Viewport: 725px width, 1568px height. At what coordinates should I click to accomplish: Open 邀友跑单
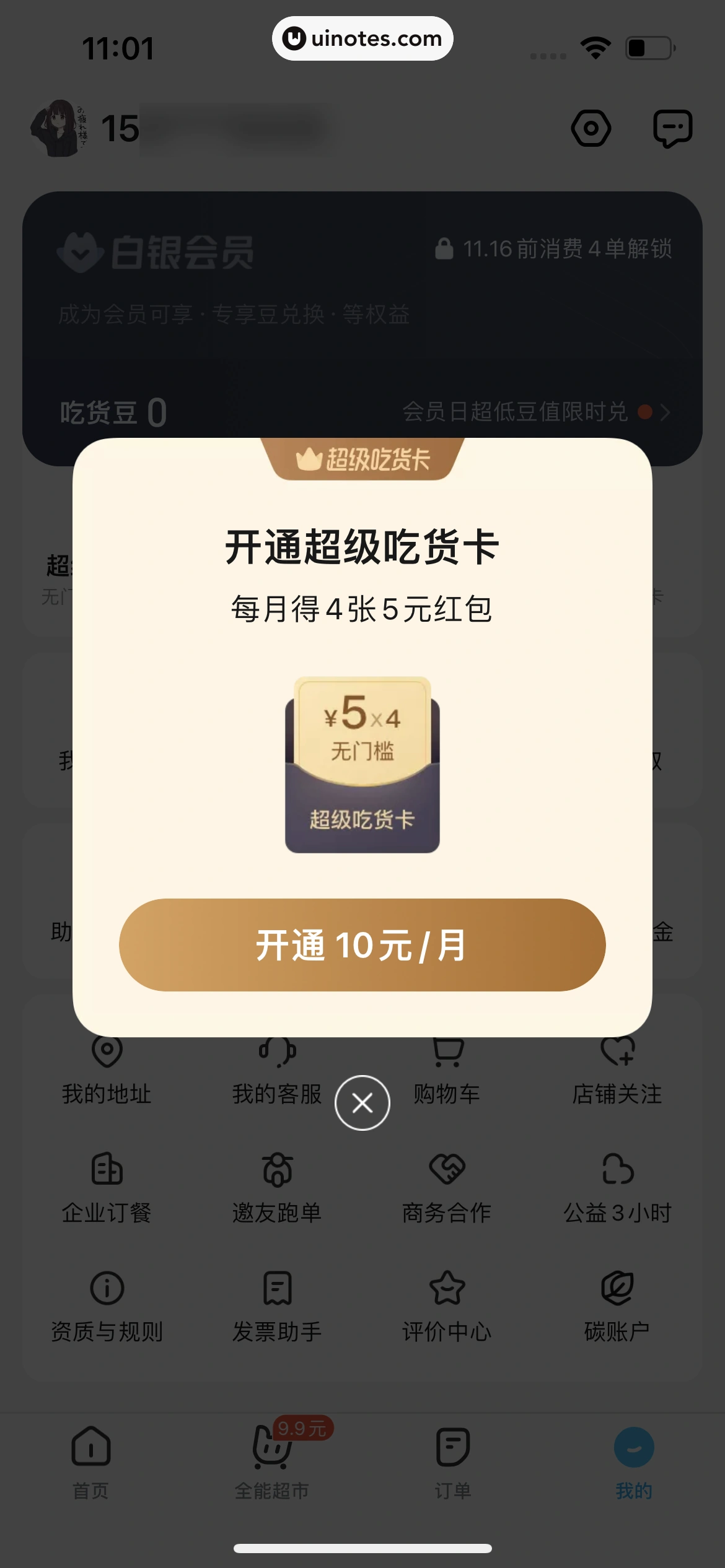pos(277,1188)
